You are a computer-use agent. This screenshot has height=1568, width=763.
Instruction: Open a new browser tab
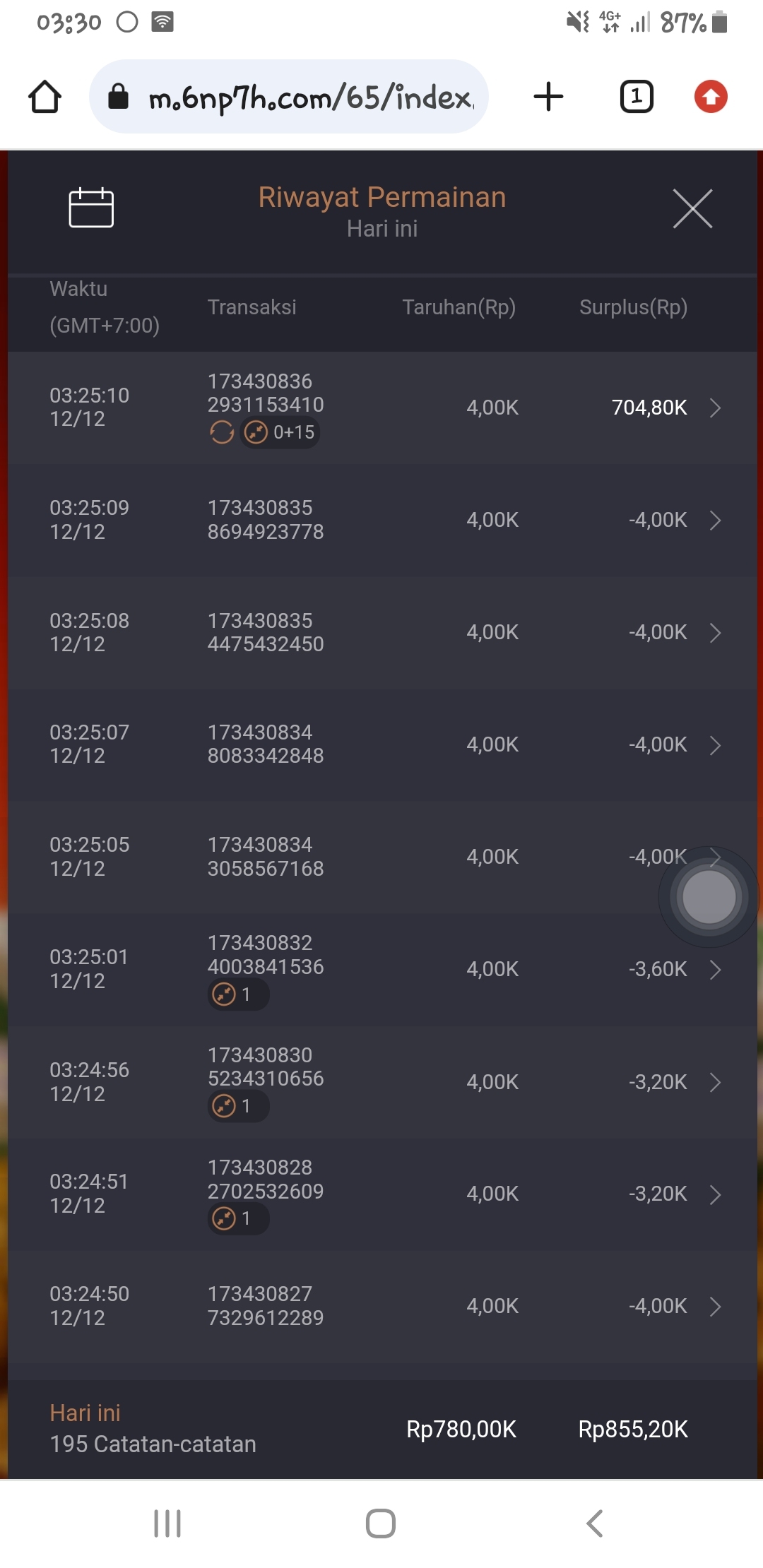pos(548,97)
